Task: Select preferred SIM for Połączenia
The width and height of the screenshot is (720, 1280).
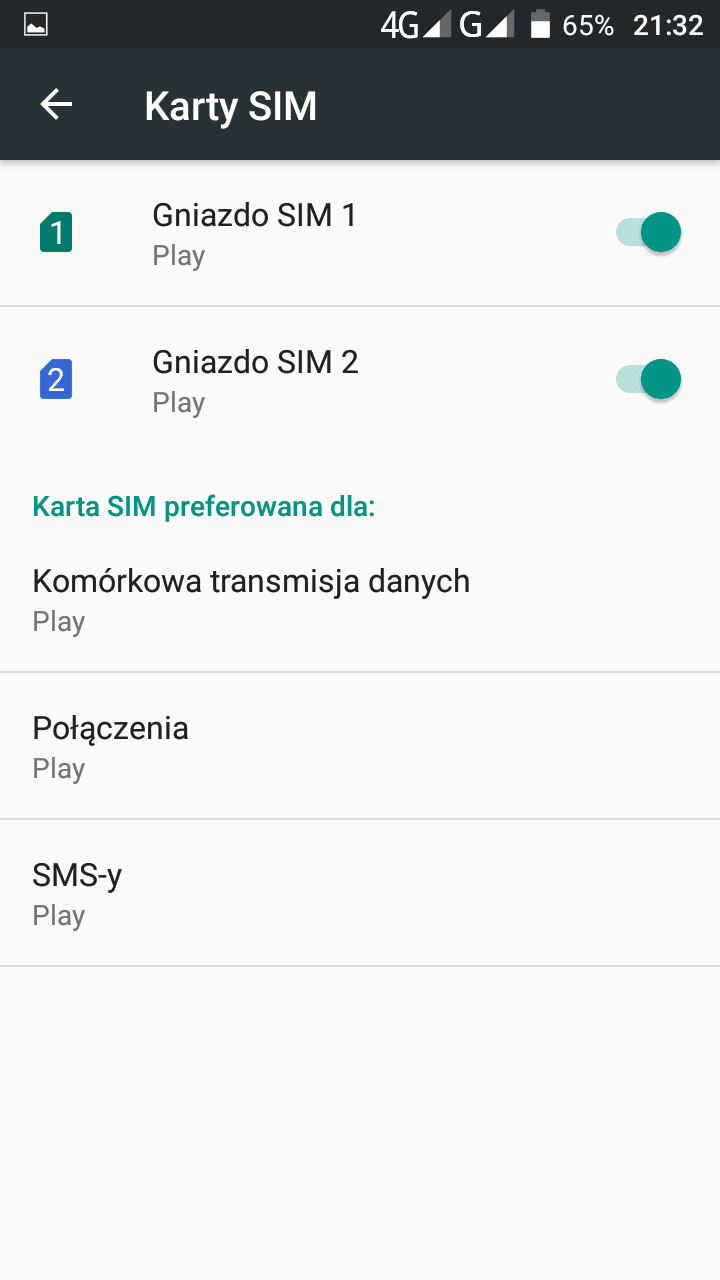Action: point(360,746)
